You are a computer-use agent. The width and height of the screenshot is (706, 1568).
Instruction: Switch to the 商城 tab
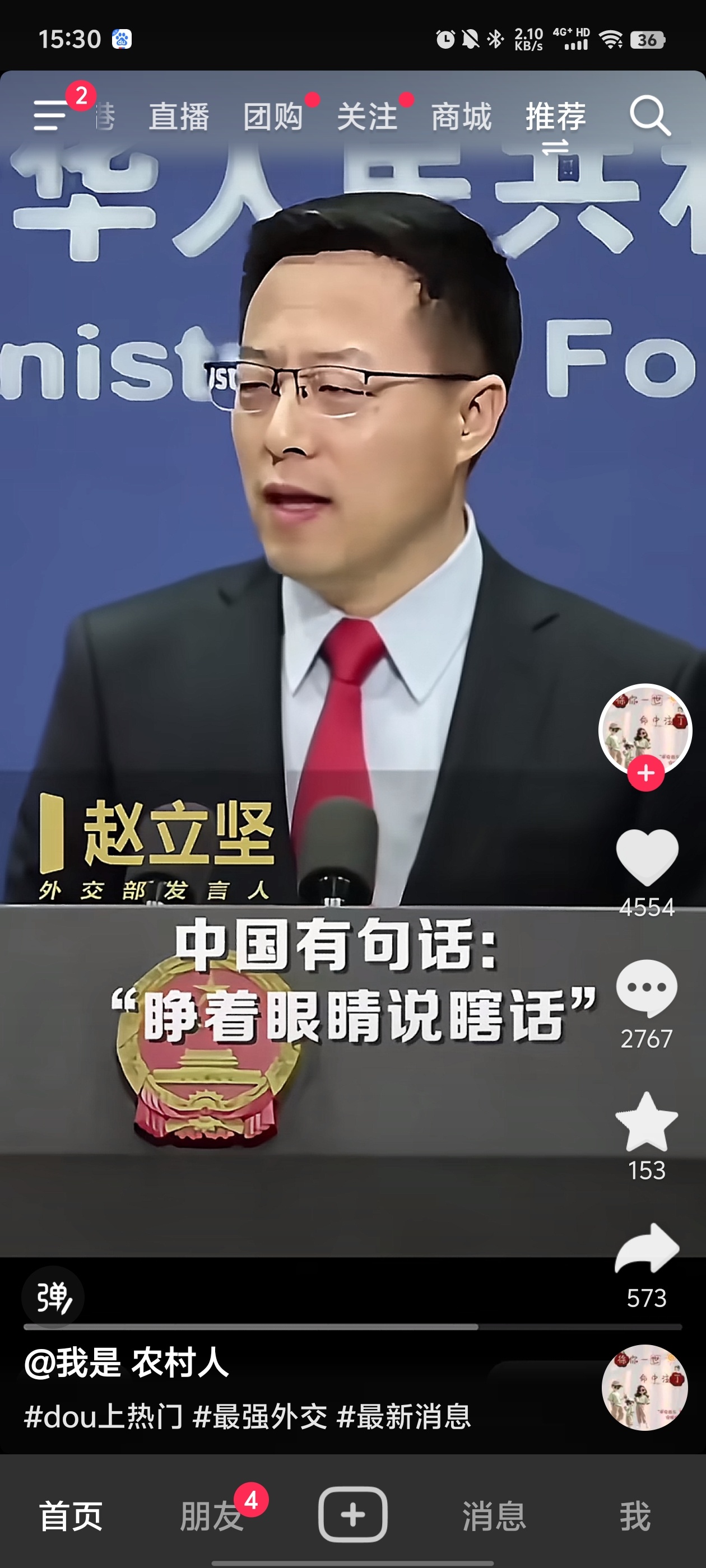click(461, 116)
